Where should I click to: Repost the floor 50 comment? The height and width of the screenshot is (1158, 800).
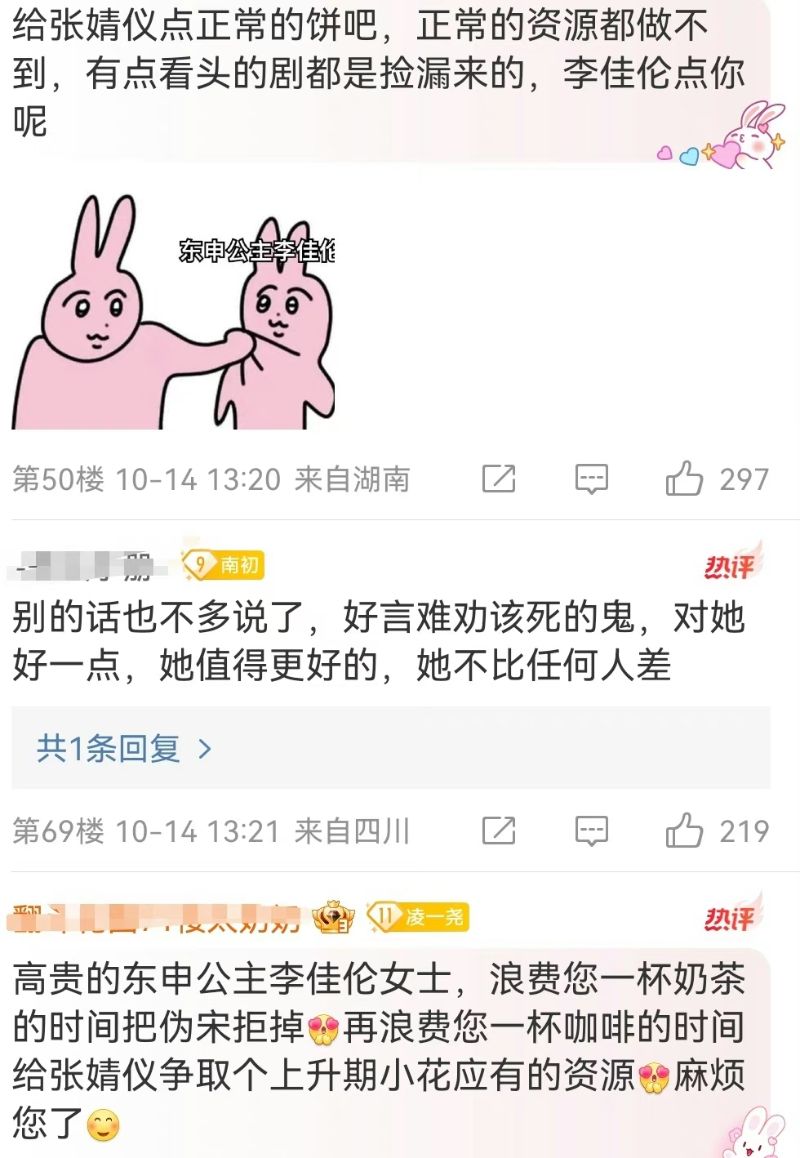[x=499, y=480]
